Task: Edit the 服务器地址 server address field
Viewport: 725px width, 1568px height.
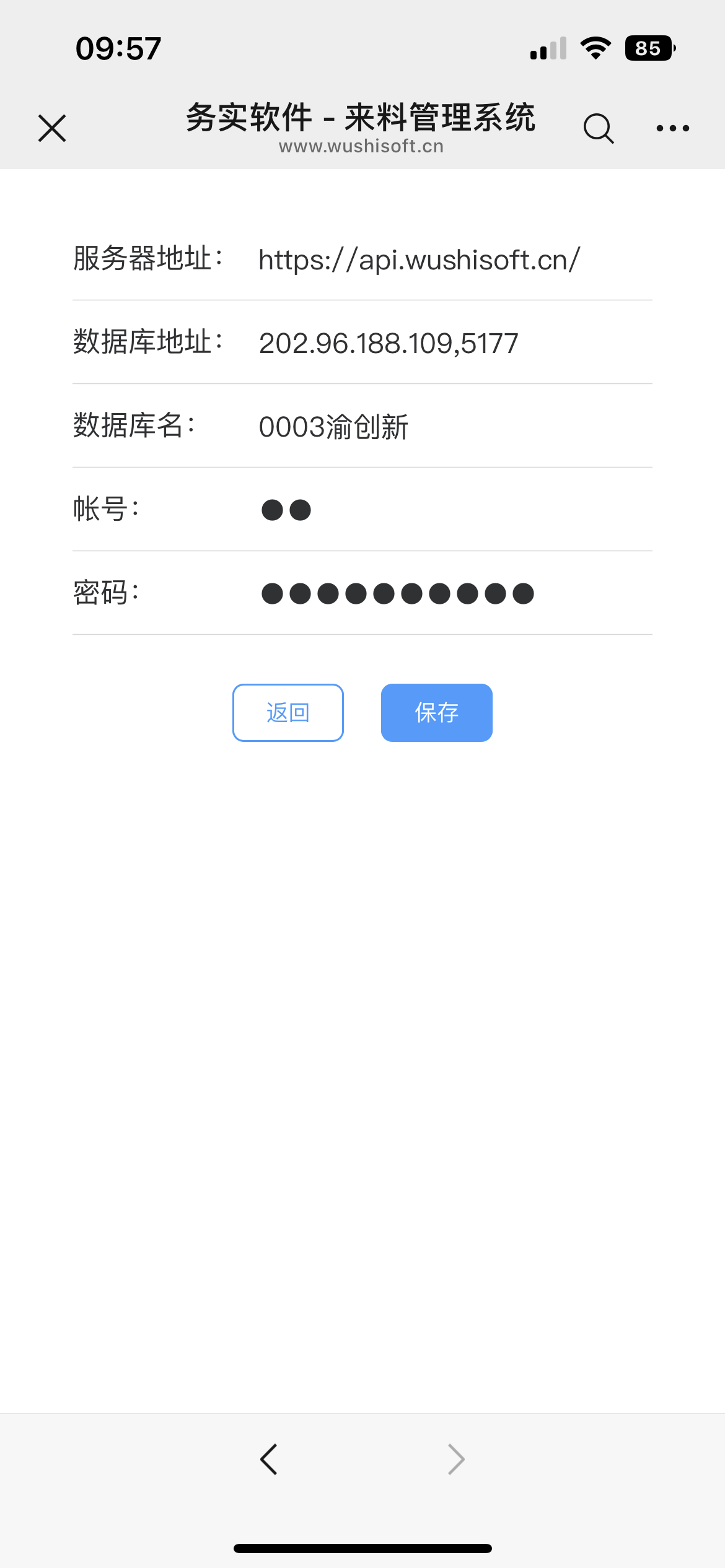Action: [452, 259]
